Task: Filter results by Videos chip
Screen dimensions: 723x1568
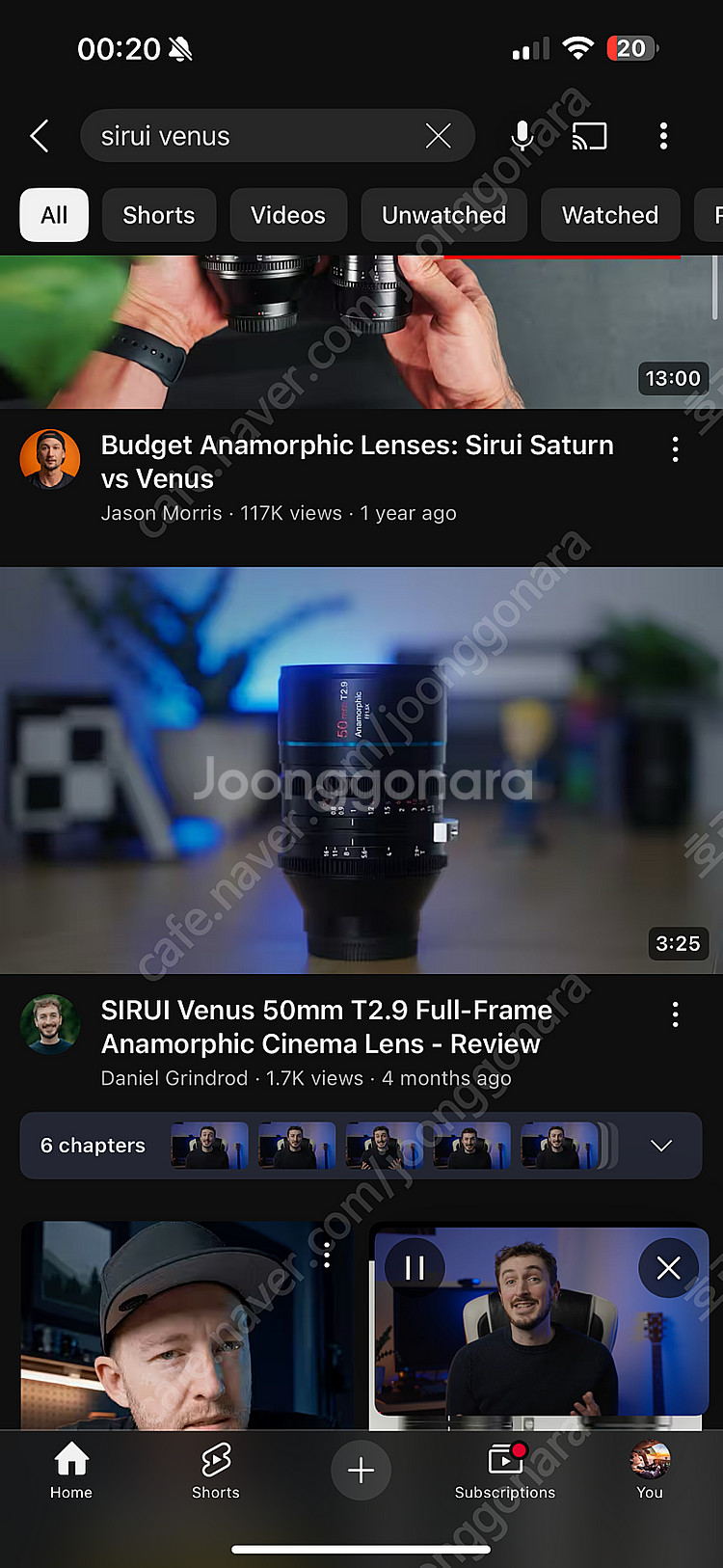Action: click(287, 215)
